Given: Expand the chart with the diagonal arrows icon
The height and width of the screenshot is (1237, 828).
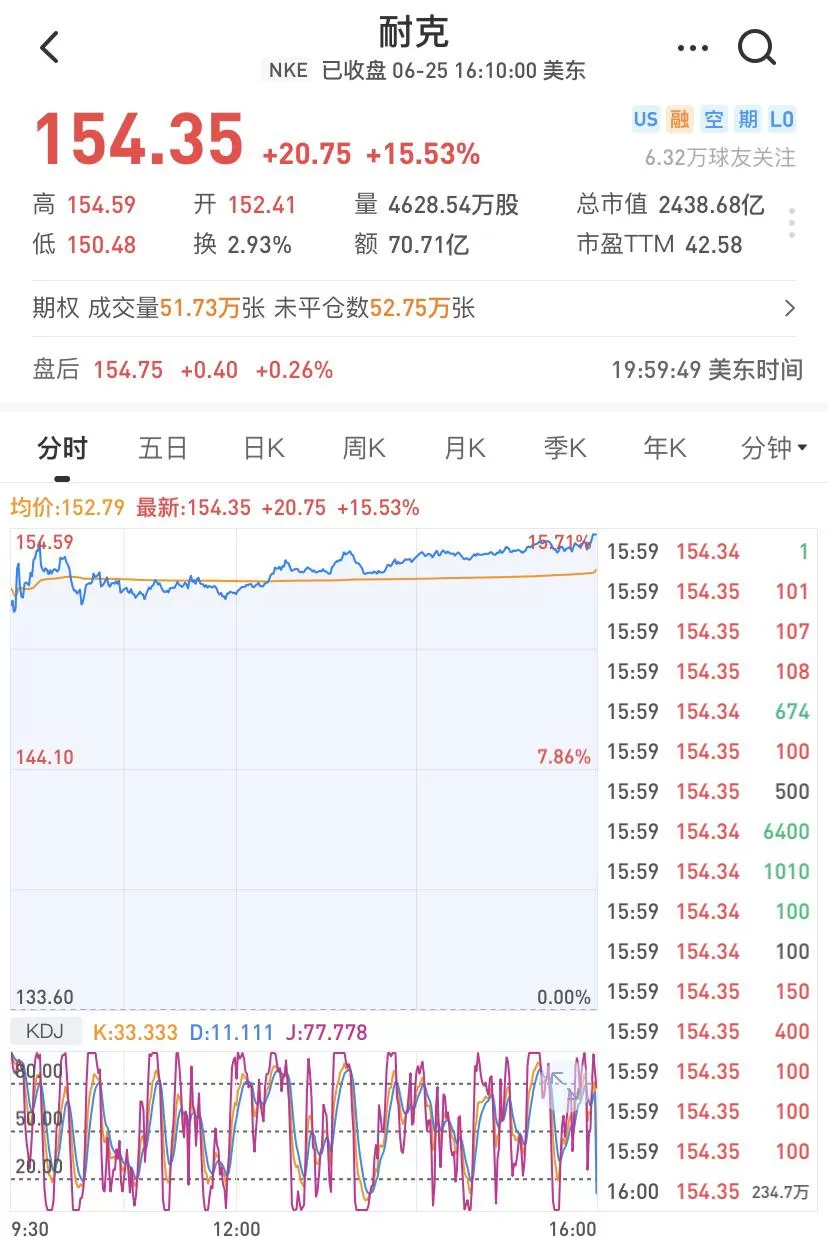Looking at the screenshot, I should [566, 1087].
